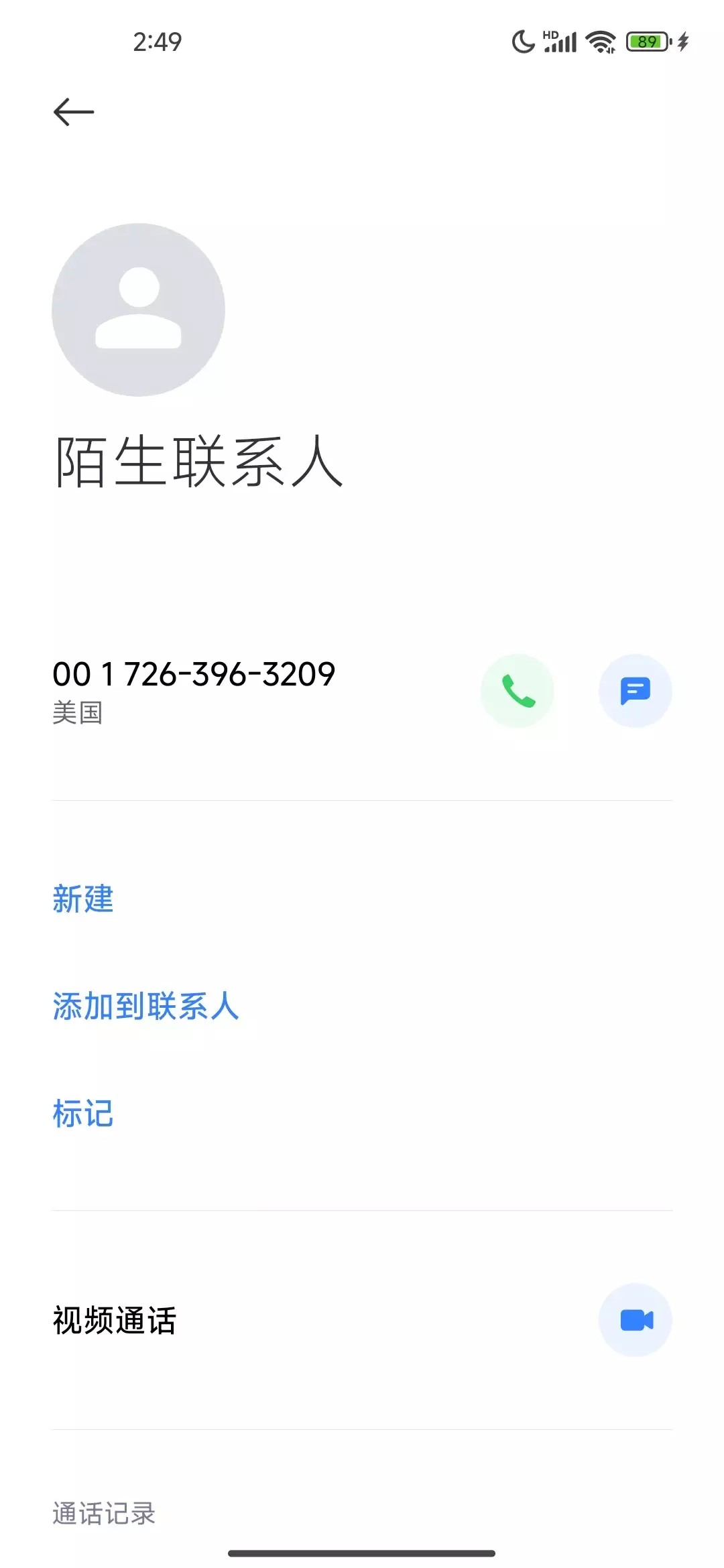Tap the phone number 00 1 726-396-3209
Image resolution: width=724 pixels, height=1568 pixels.
tap(194, 675)
